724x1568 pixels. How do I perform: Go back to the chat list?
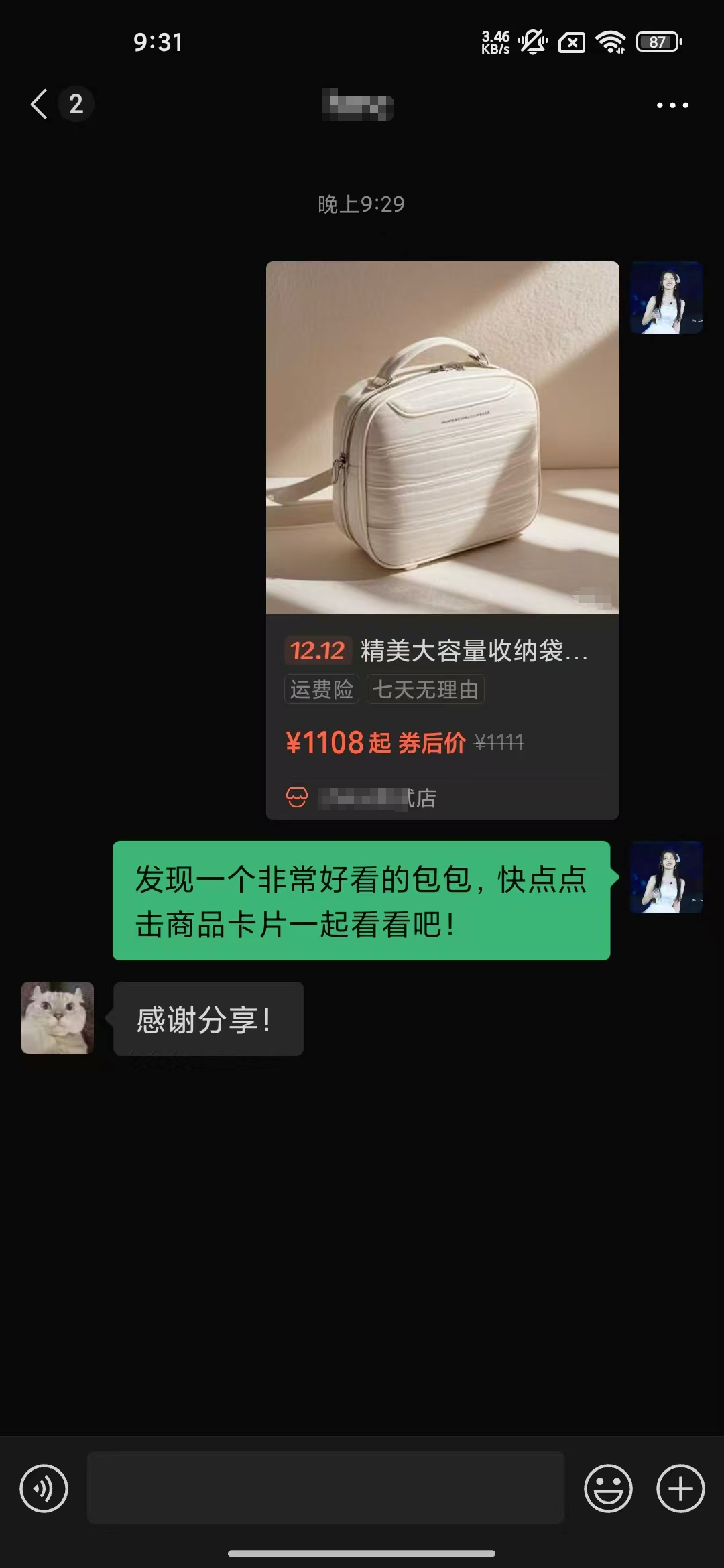(40, 105)
